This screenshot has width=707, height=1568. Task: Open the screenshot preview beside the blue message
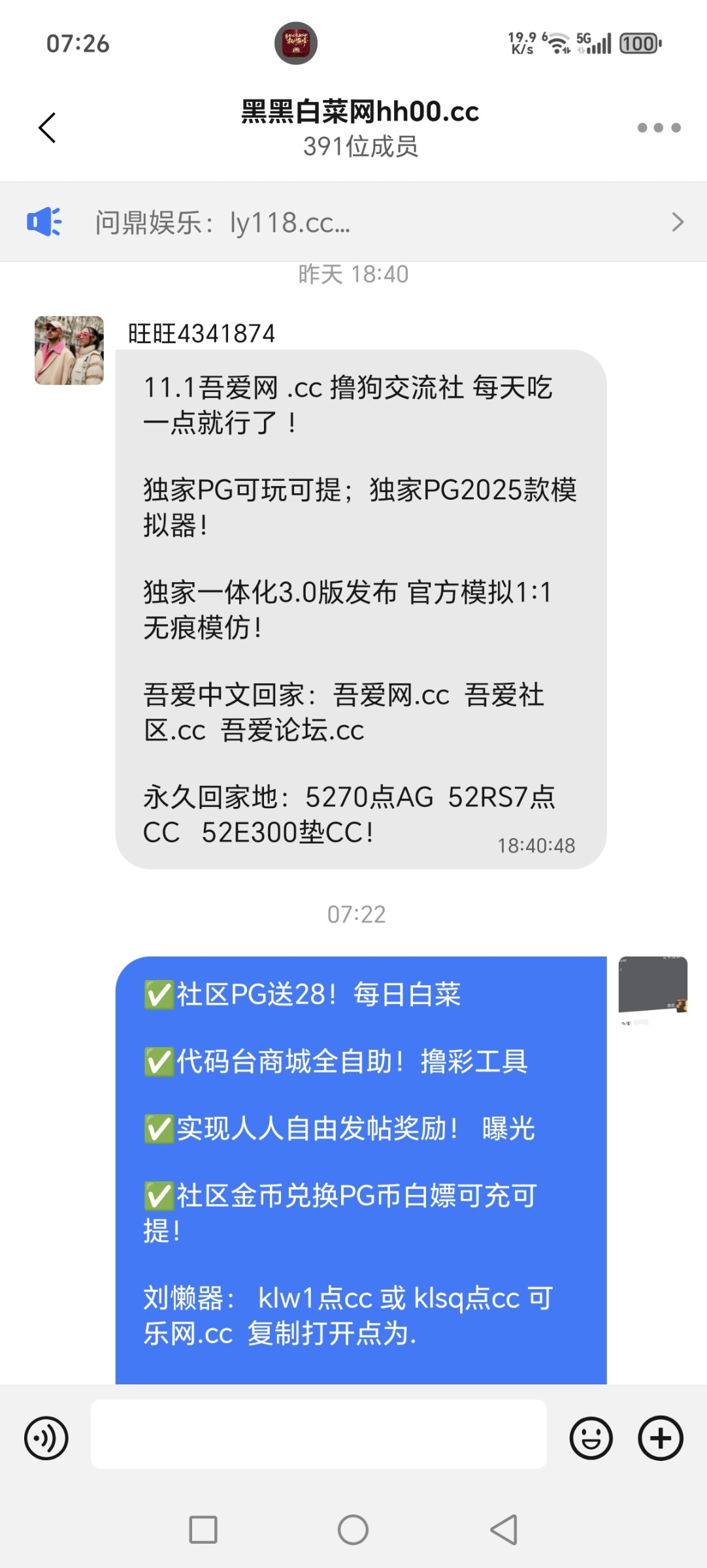tap(653, 987)
